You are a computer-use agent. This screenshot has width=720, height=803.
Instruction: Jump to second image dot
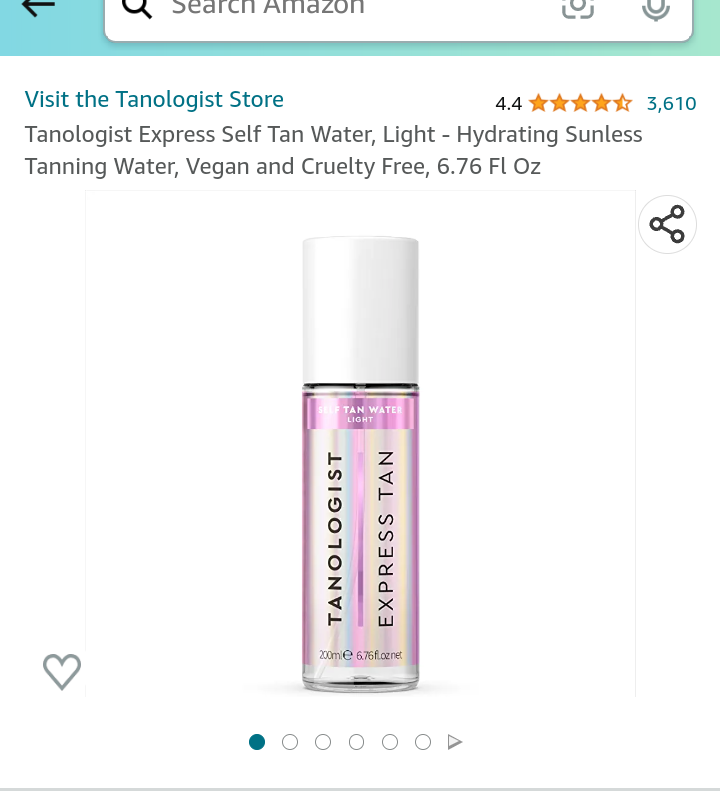290,742
